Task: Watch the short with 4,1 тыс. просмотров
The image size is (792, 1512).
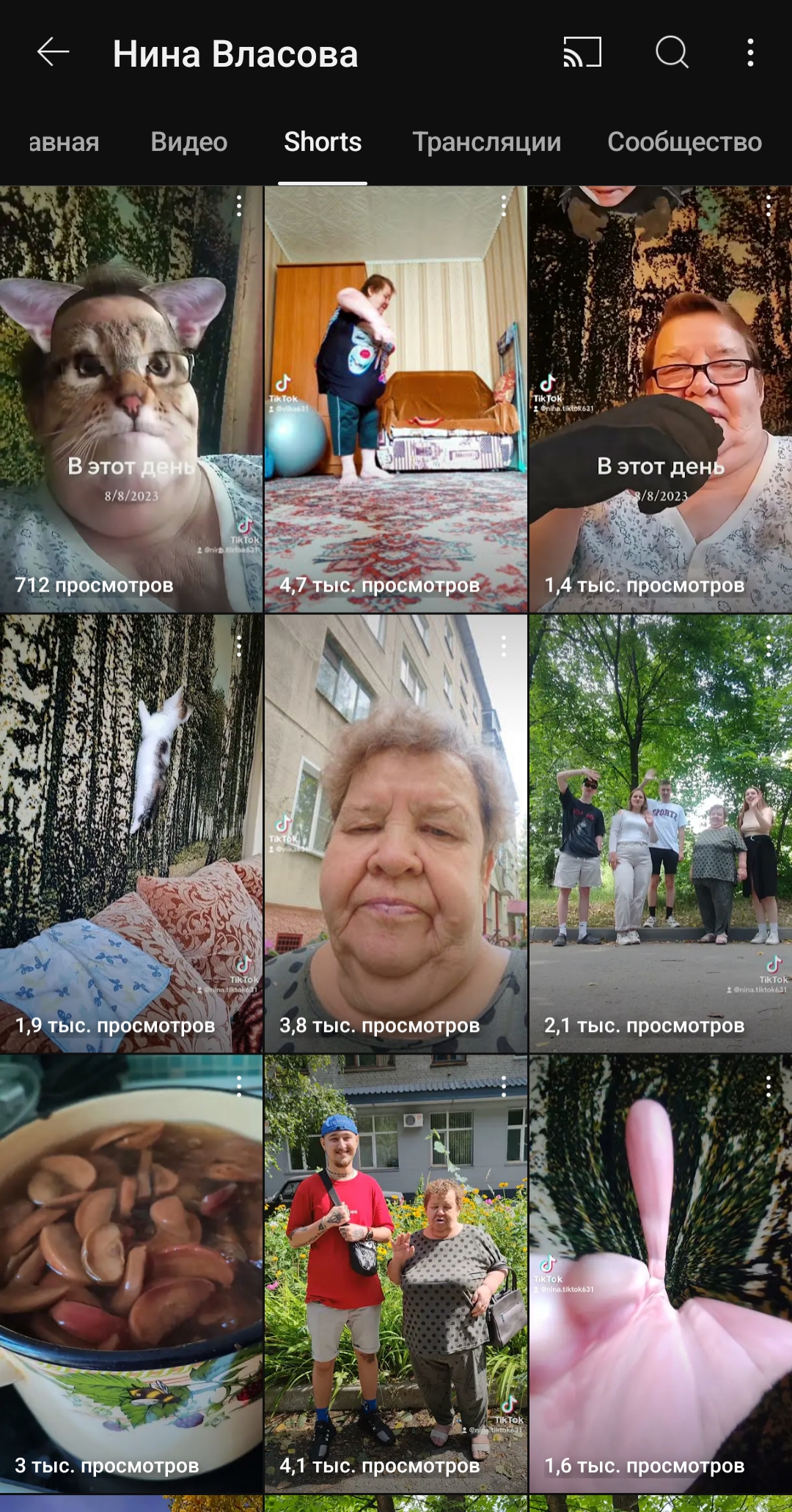Action: pyautogui.click(x=396, y=1274)
